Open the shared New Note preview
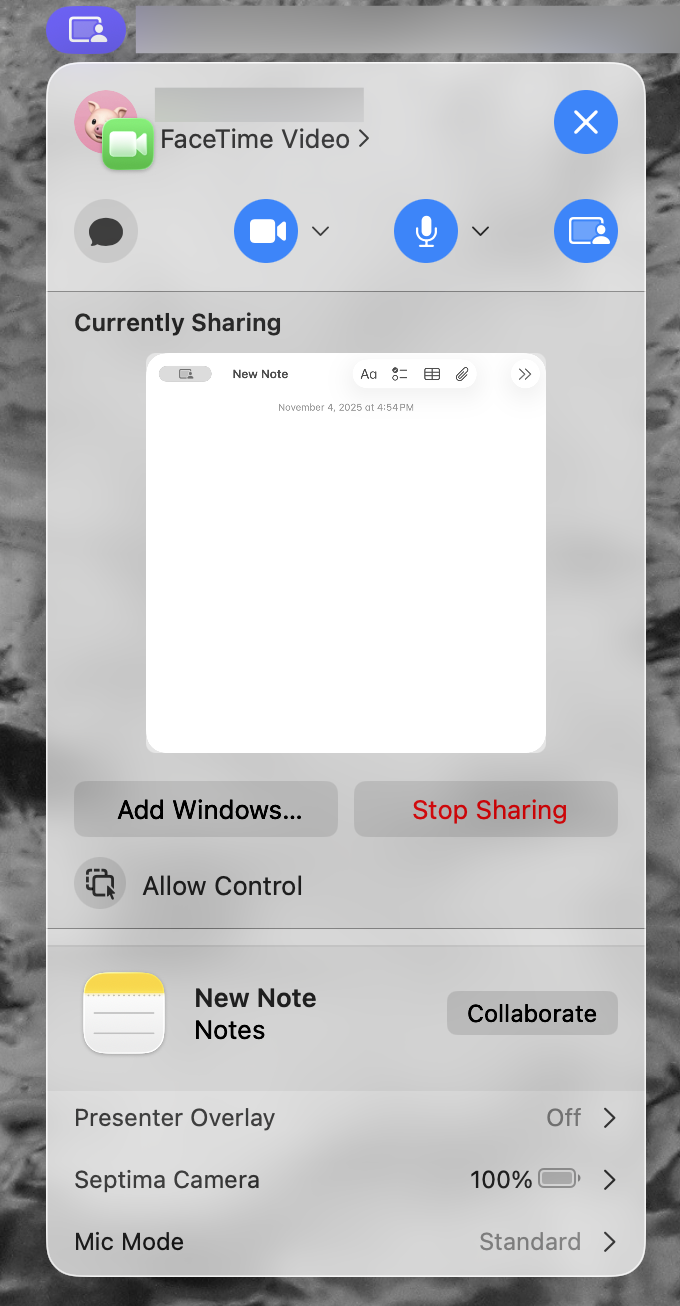This screenshot has width=680, height=1306. 346,552
